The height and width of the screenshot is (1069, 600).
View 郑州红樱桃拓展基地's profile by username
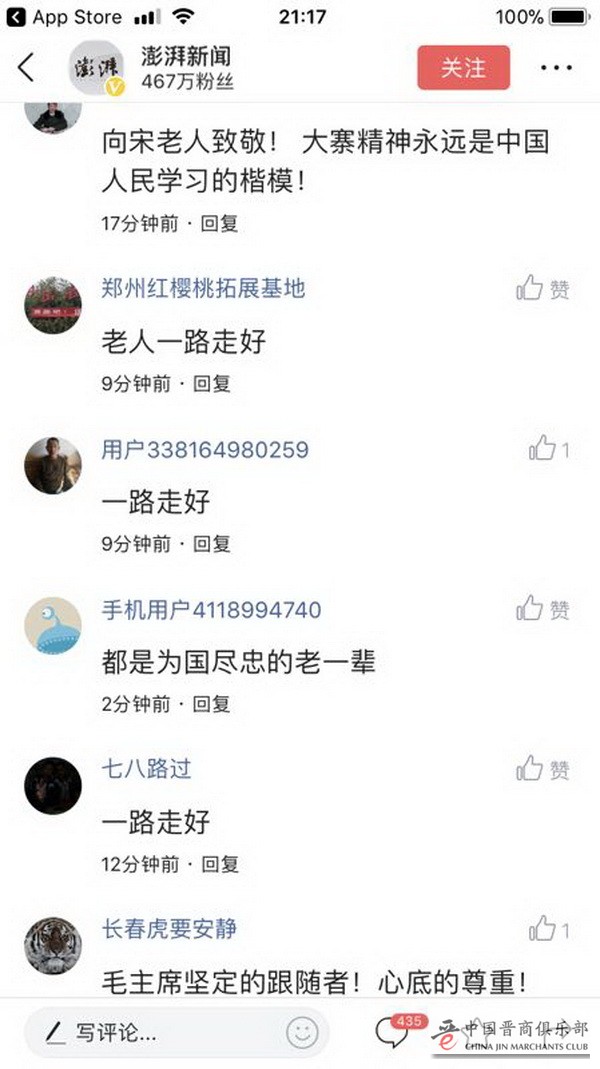pyautogui.click(x=203, y=289)
